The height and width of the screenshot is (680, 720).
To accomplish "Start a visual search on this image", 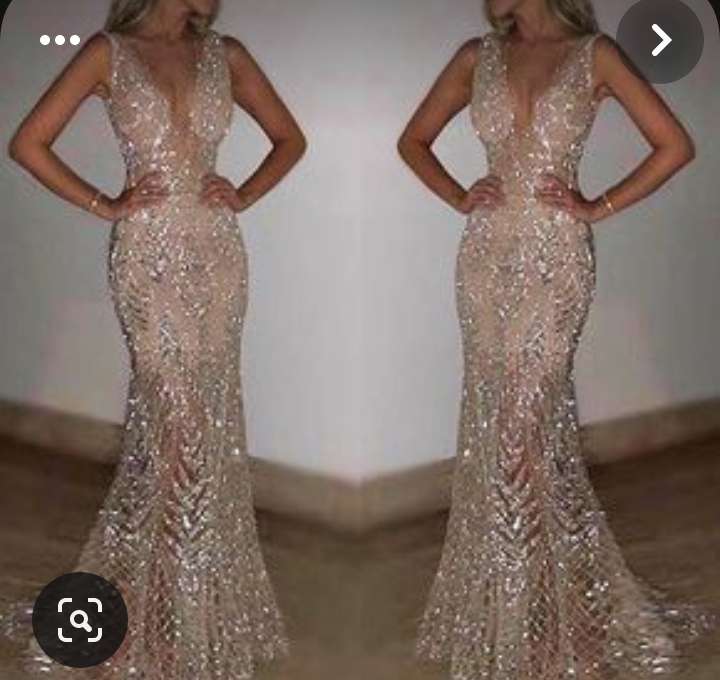I will 80,620.
